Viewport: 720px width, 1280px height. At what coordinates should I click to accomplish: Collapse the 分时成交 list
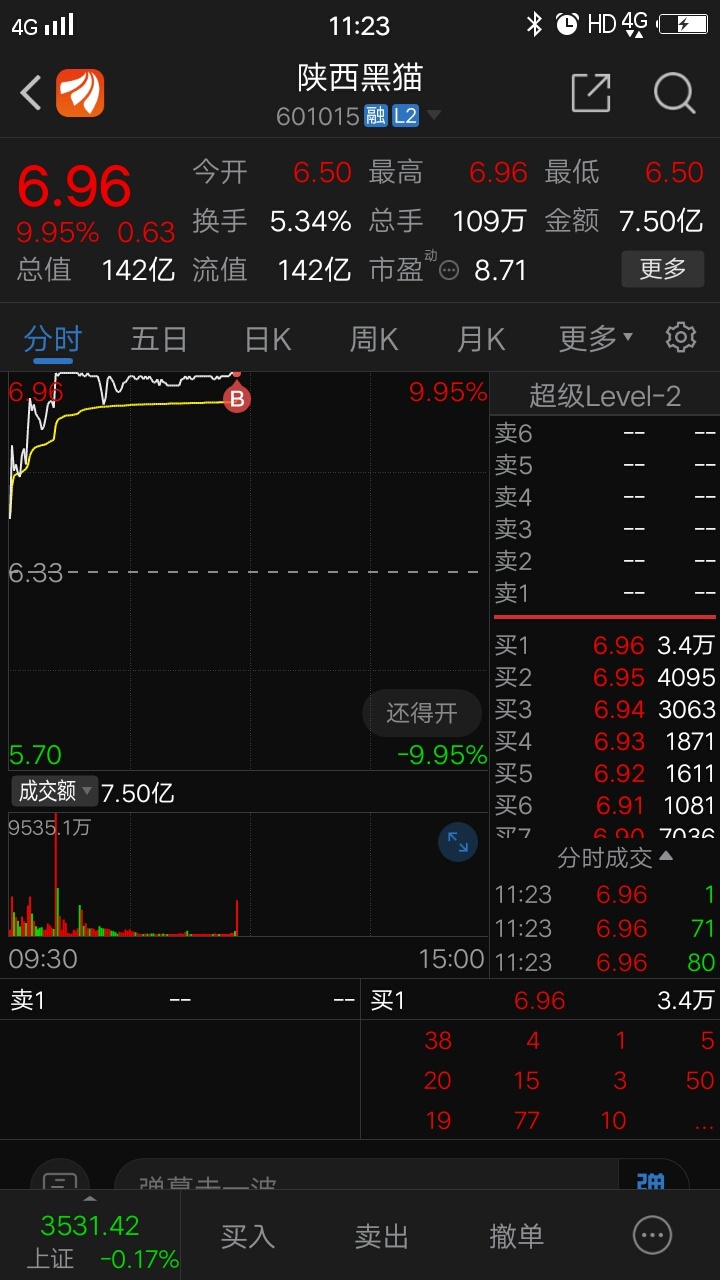point(615,857)
